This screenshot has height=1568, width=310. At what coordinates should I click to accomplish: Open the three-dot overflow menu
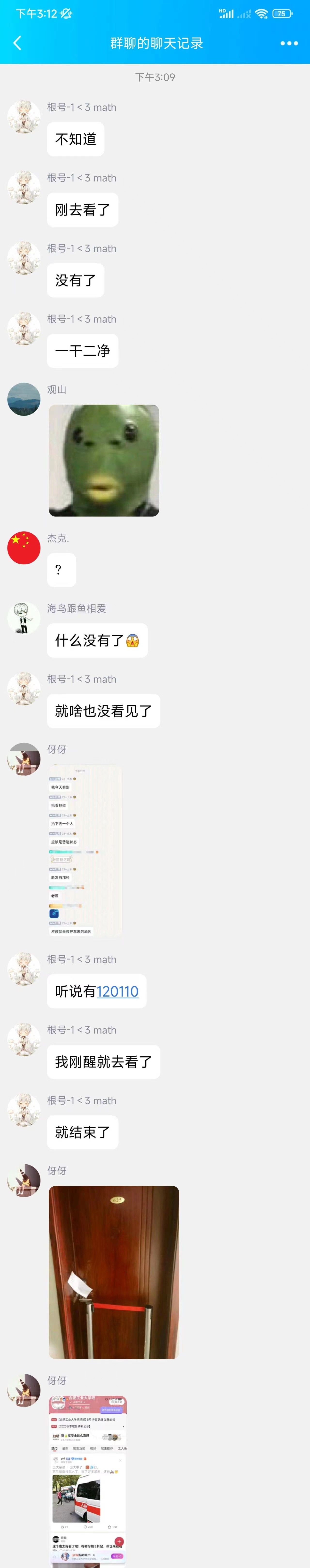coord(289,43)
